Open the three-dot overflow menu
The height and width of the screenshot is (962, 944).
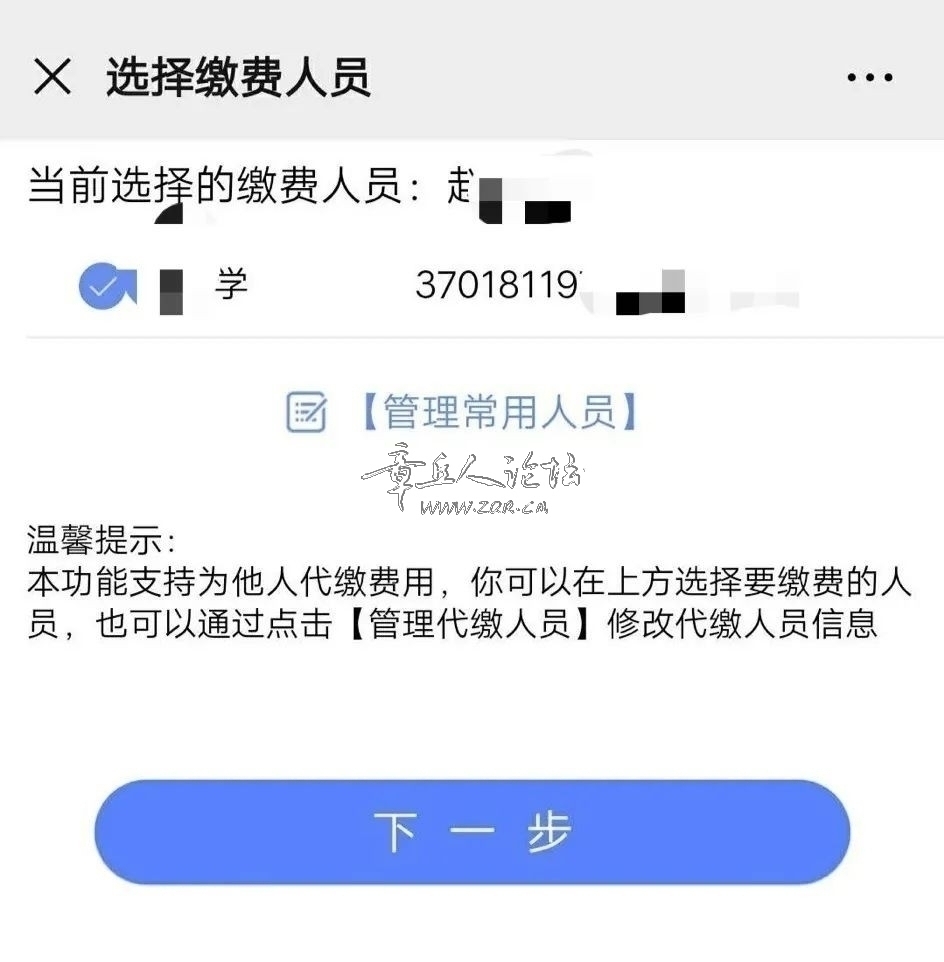[x=869, y=77]
